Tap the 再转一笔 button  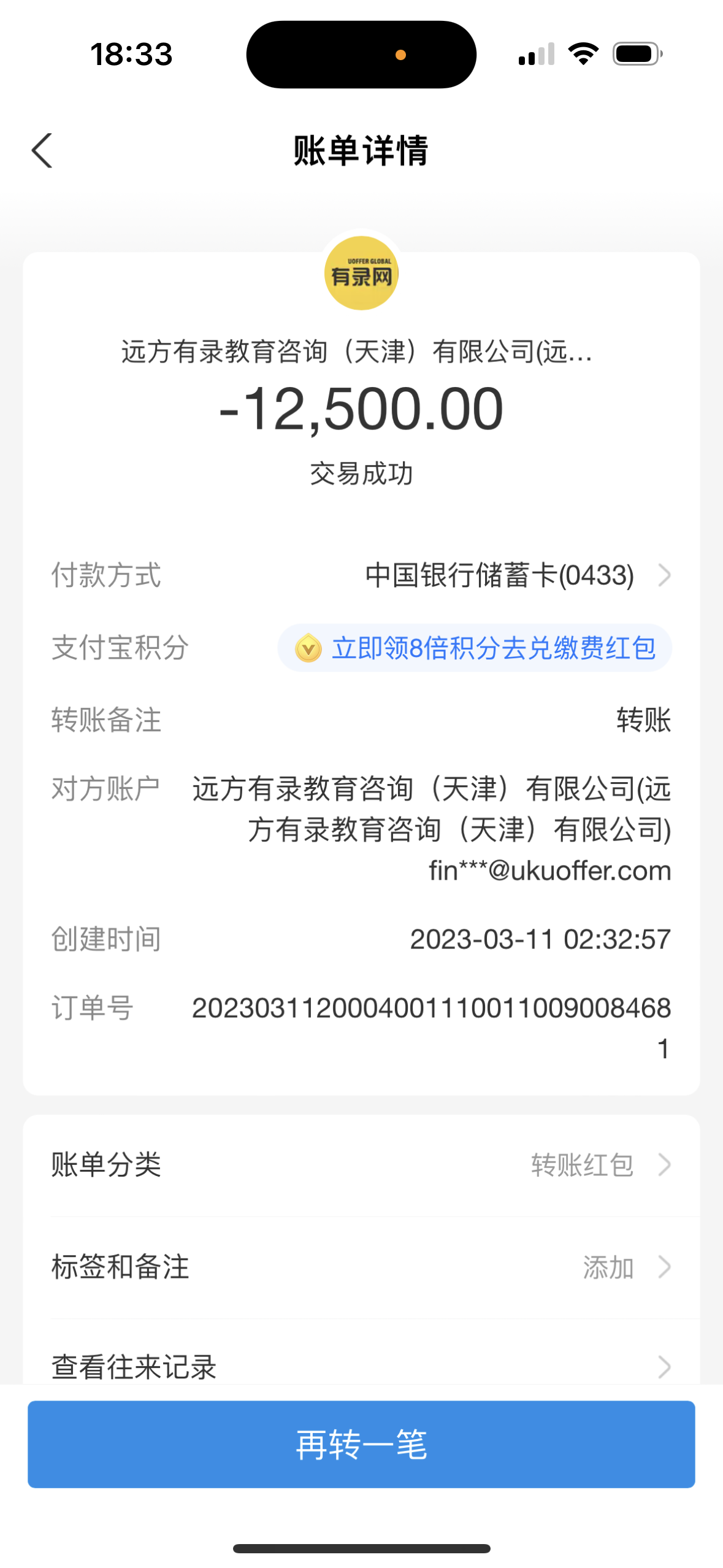coord(361,1444)
